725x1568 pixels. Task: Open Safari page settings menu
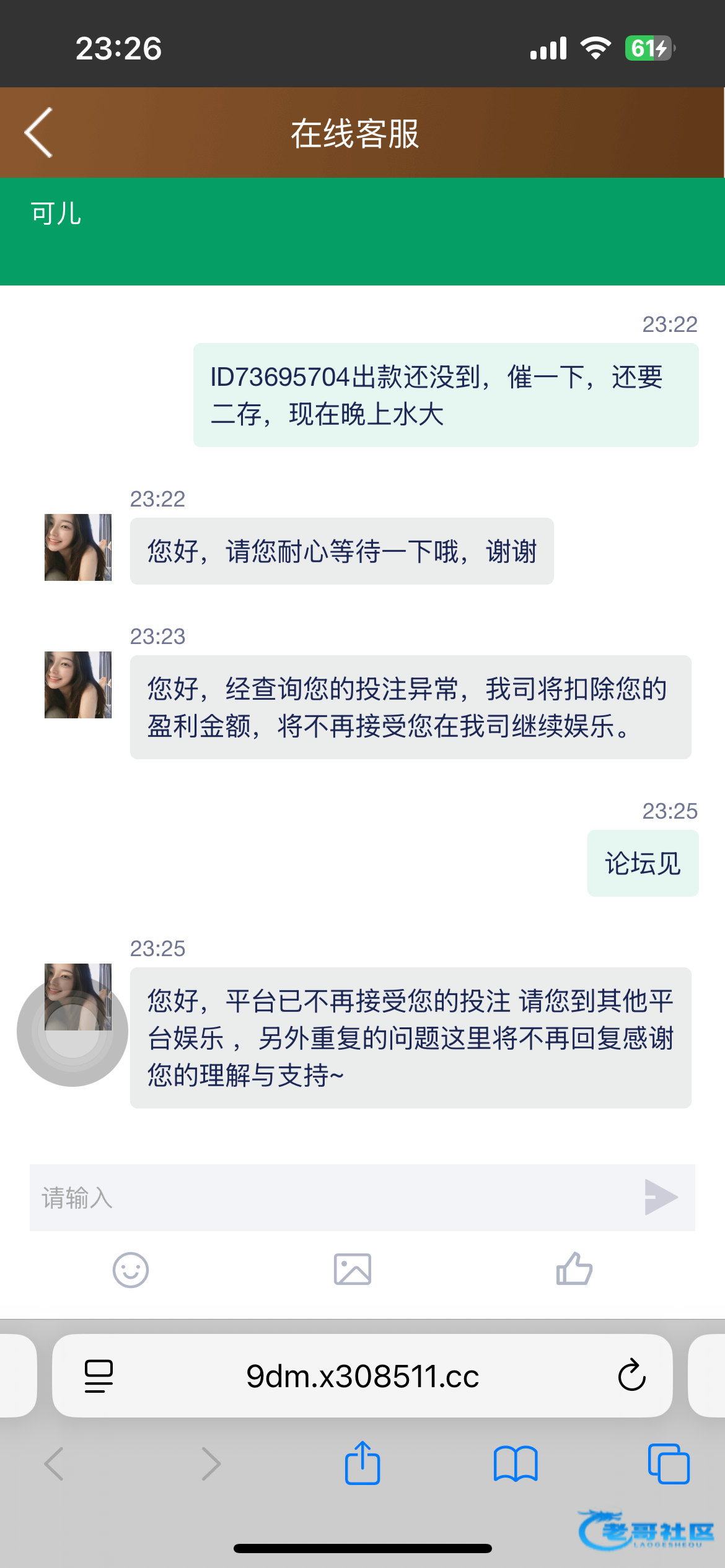pos(99,1376)
